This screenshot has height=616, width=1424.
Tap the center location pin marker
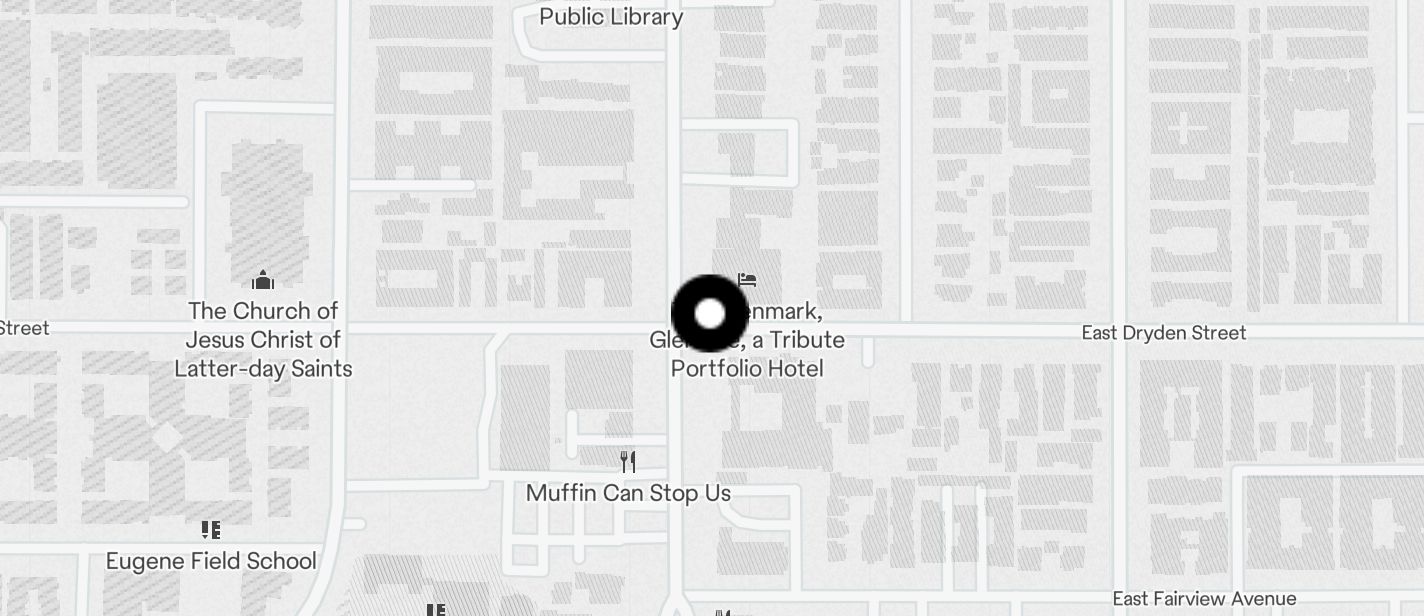tap(709, 314)
